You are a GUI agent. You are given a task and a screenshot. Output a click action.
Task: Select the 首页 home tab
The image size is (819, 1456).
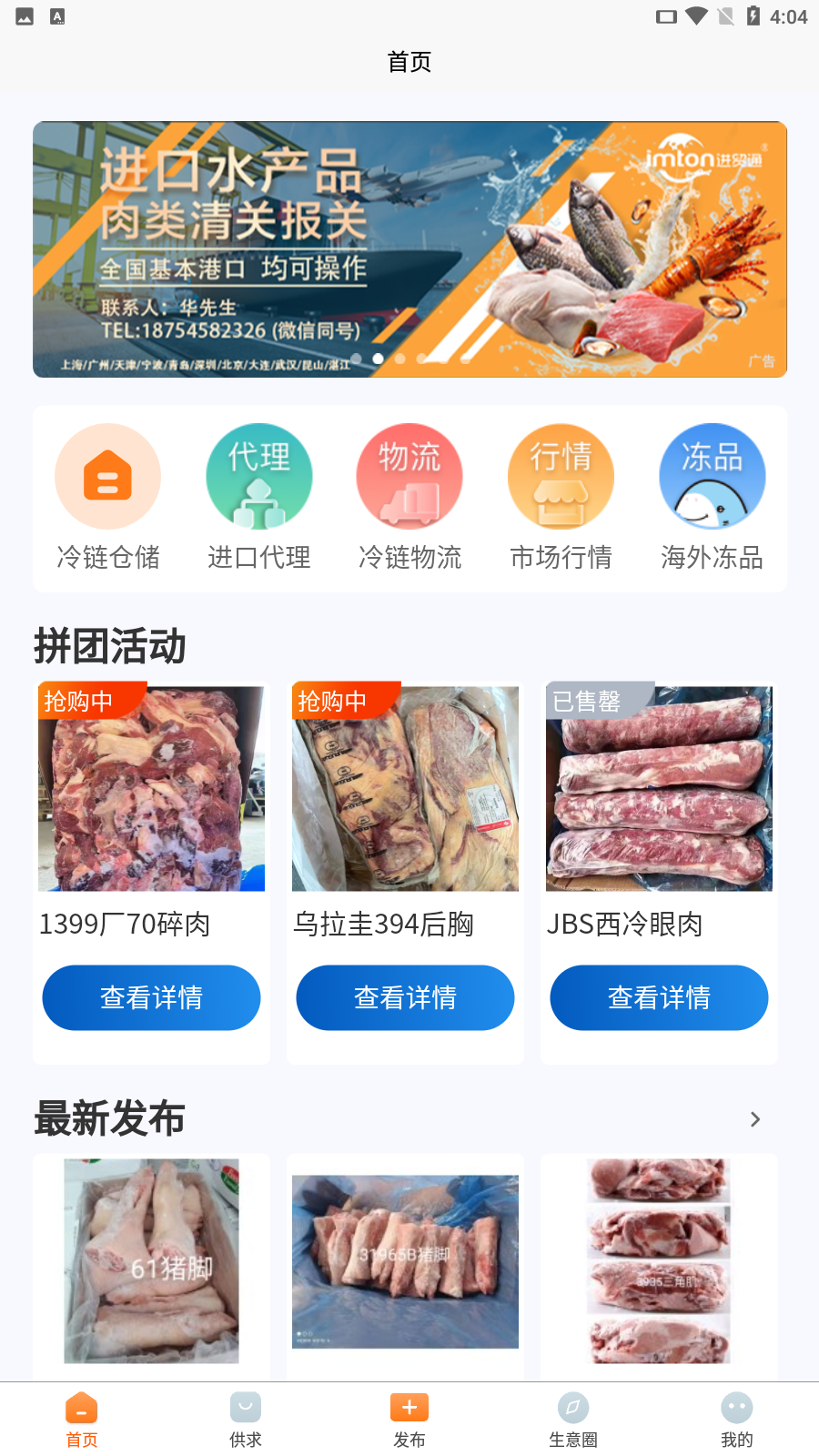(x=82, y=1420)
